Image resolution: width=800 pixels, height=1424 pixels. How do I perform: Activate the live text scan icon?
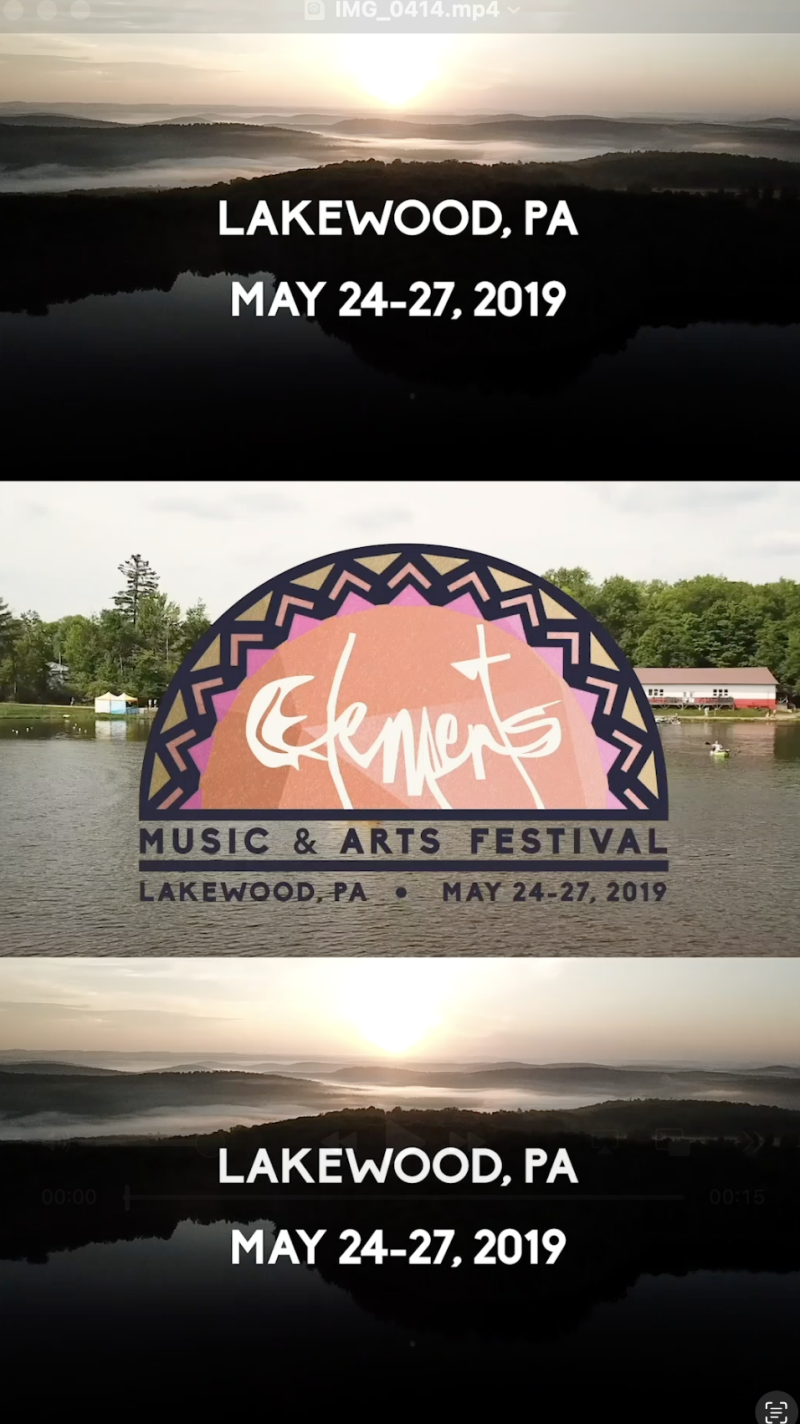[x=776, y=1411]
